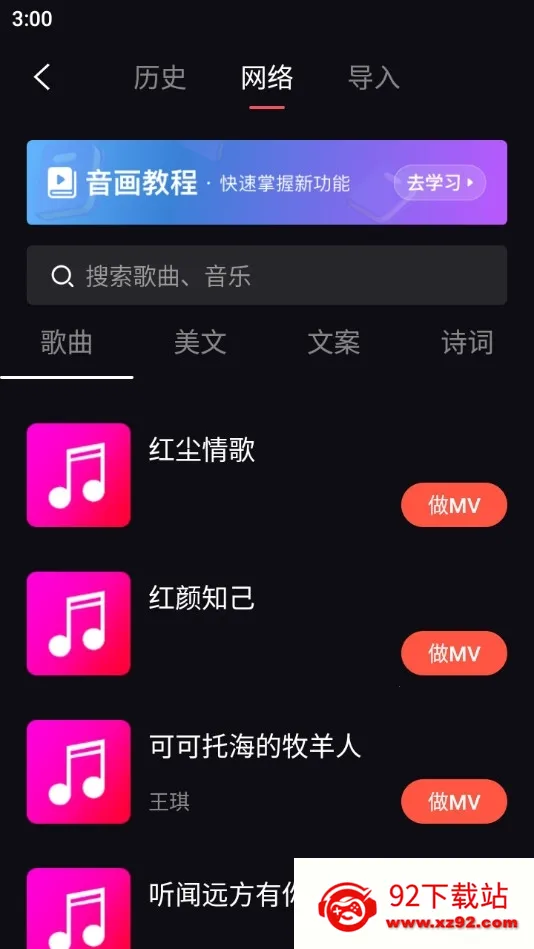Select the 网络 tab
This screenshot has width=534, height=949.
[x=267, y=79]
